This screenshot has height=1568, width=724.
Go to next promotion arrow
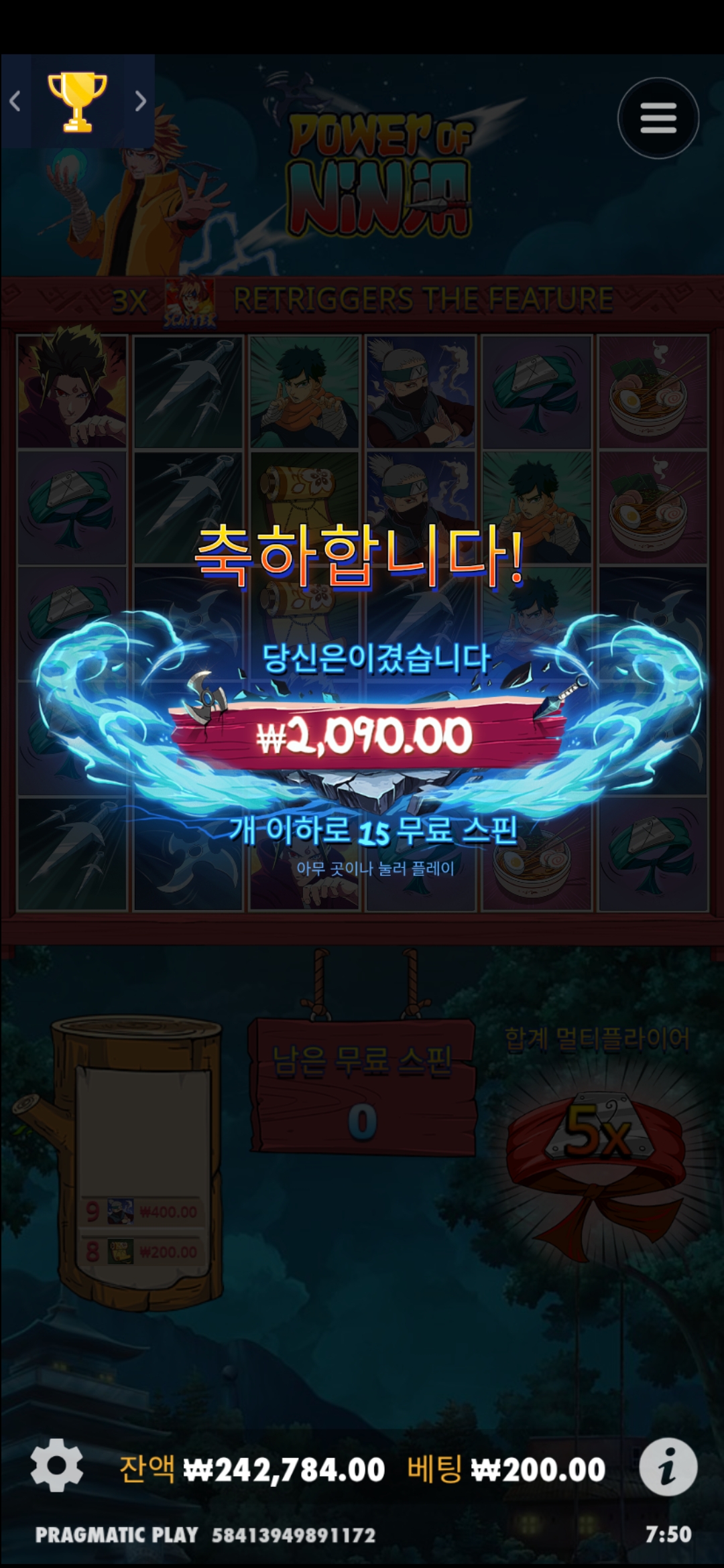140,101
